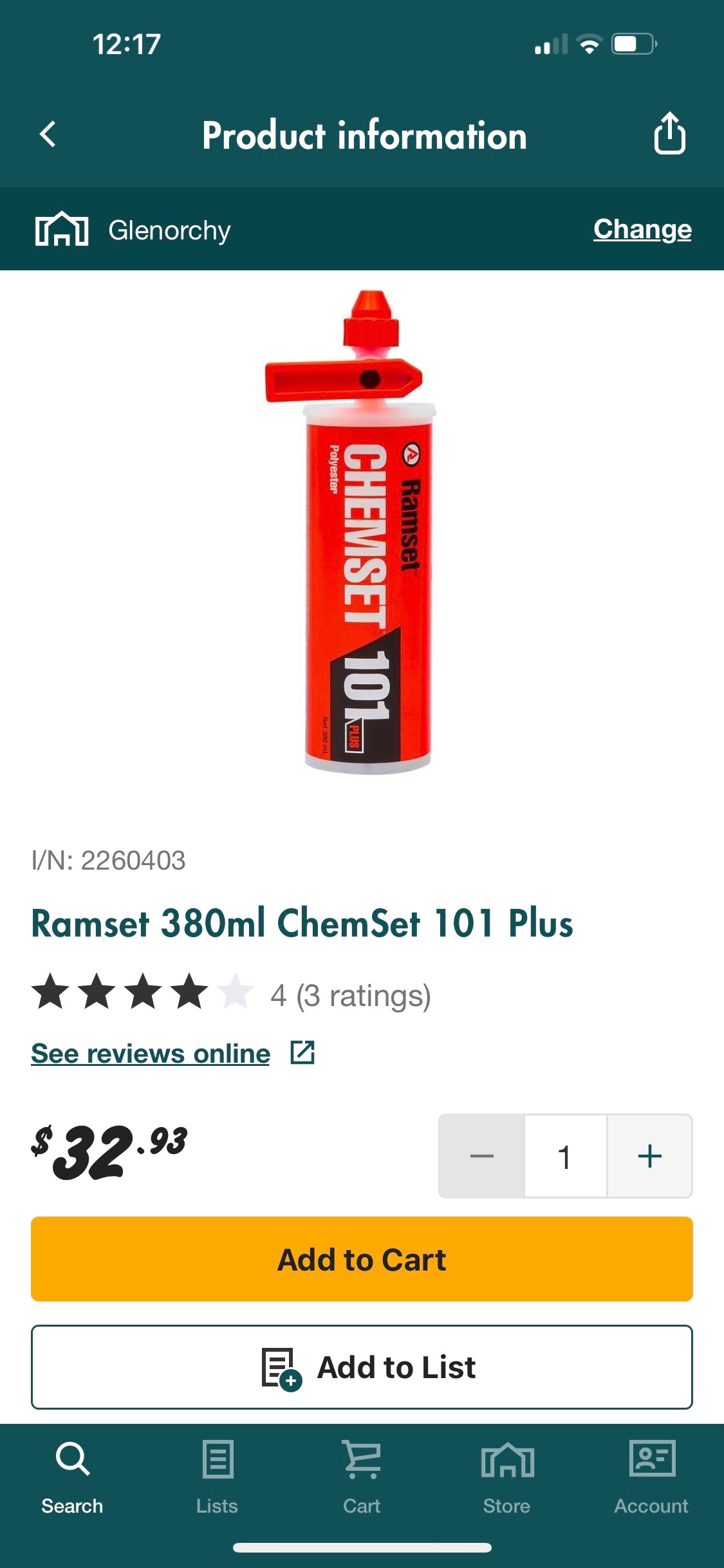Increase quantity with the plus button
The height and width of the screenshot is (1568, 724).
(x=649, y=1156)
